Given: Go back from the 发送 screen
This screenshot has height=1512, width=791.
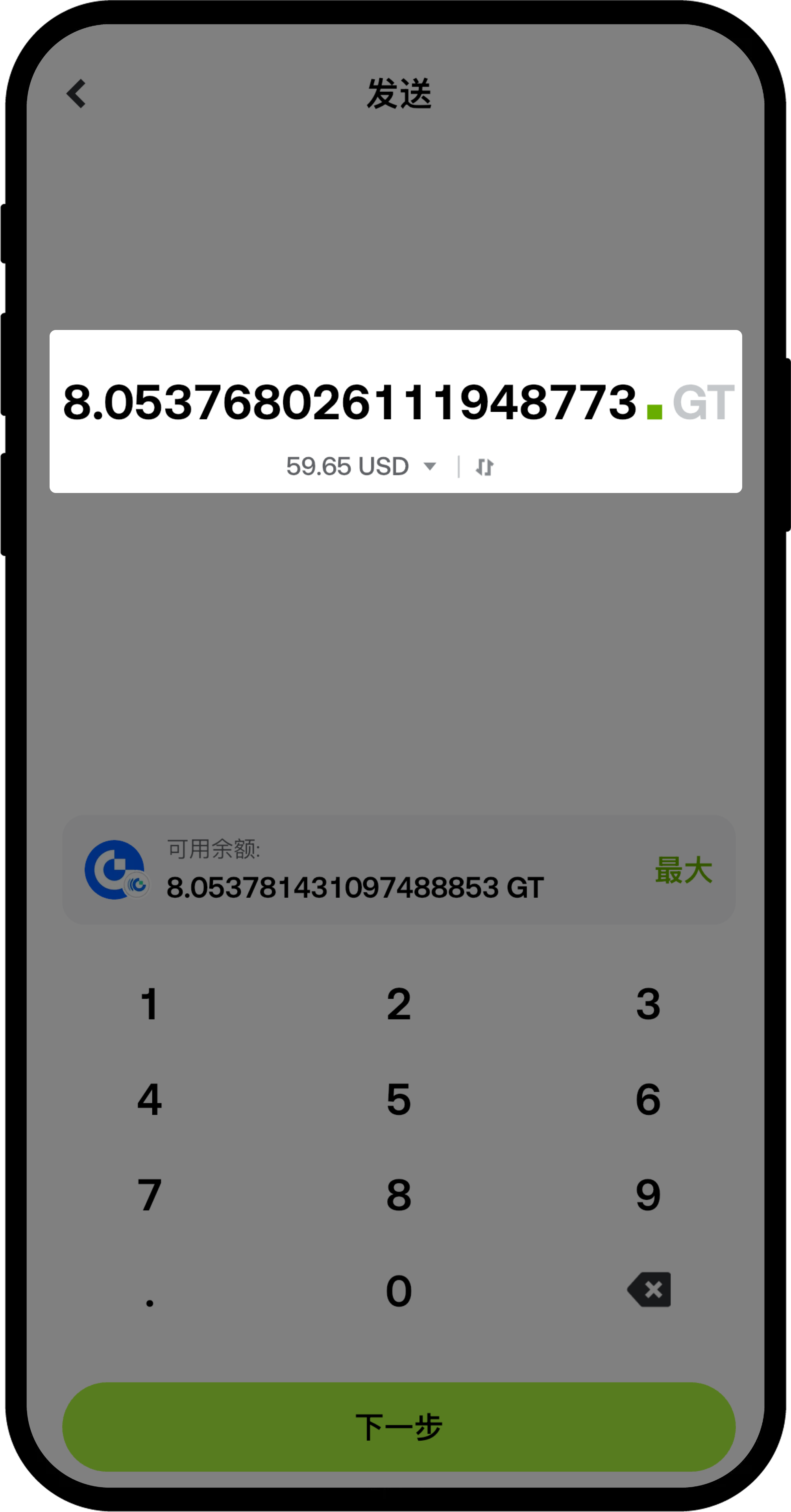Looking at the screenshot, I should 76,94.
